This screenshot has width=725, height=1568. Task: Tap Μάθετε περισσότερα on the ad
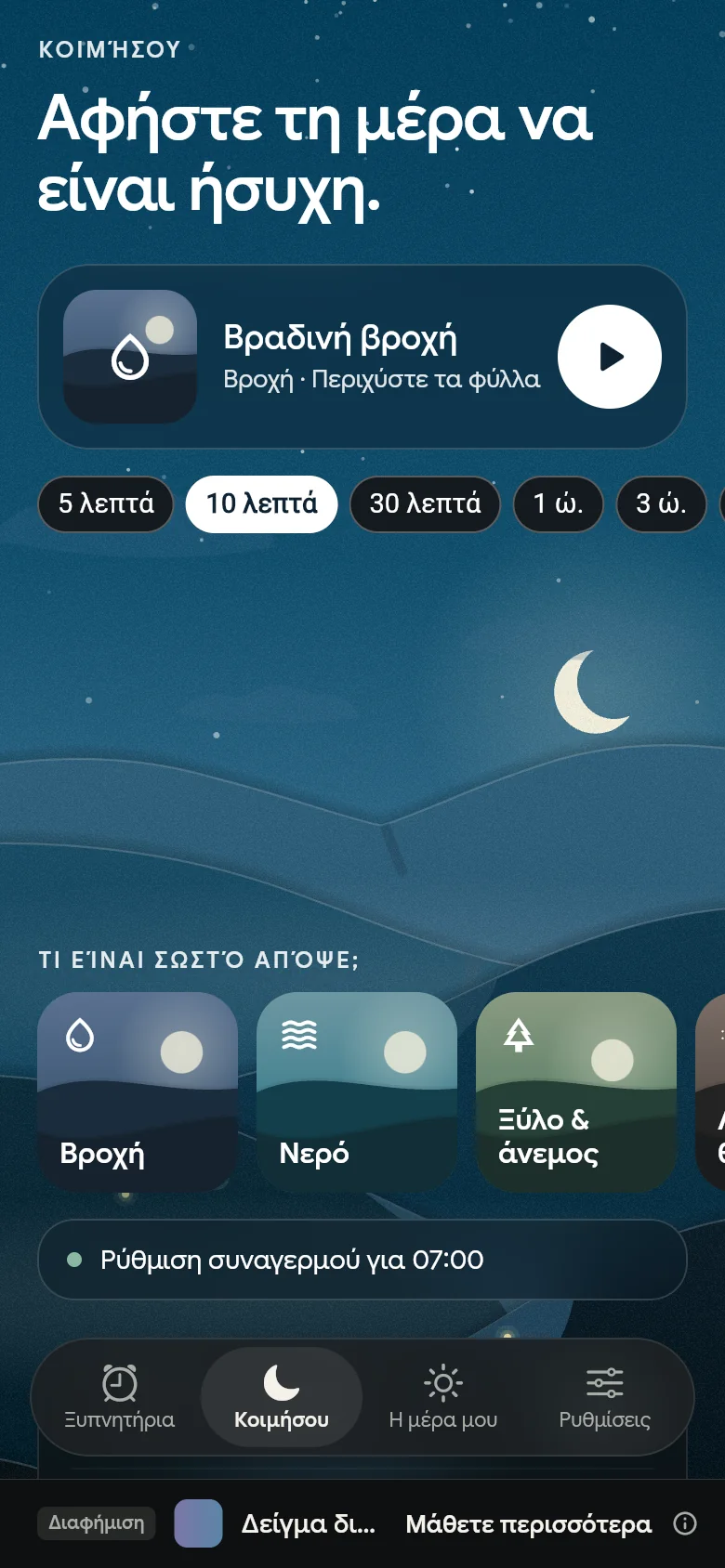(529, 1524)
